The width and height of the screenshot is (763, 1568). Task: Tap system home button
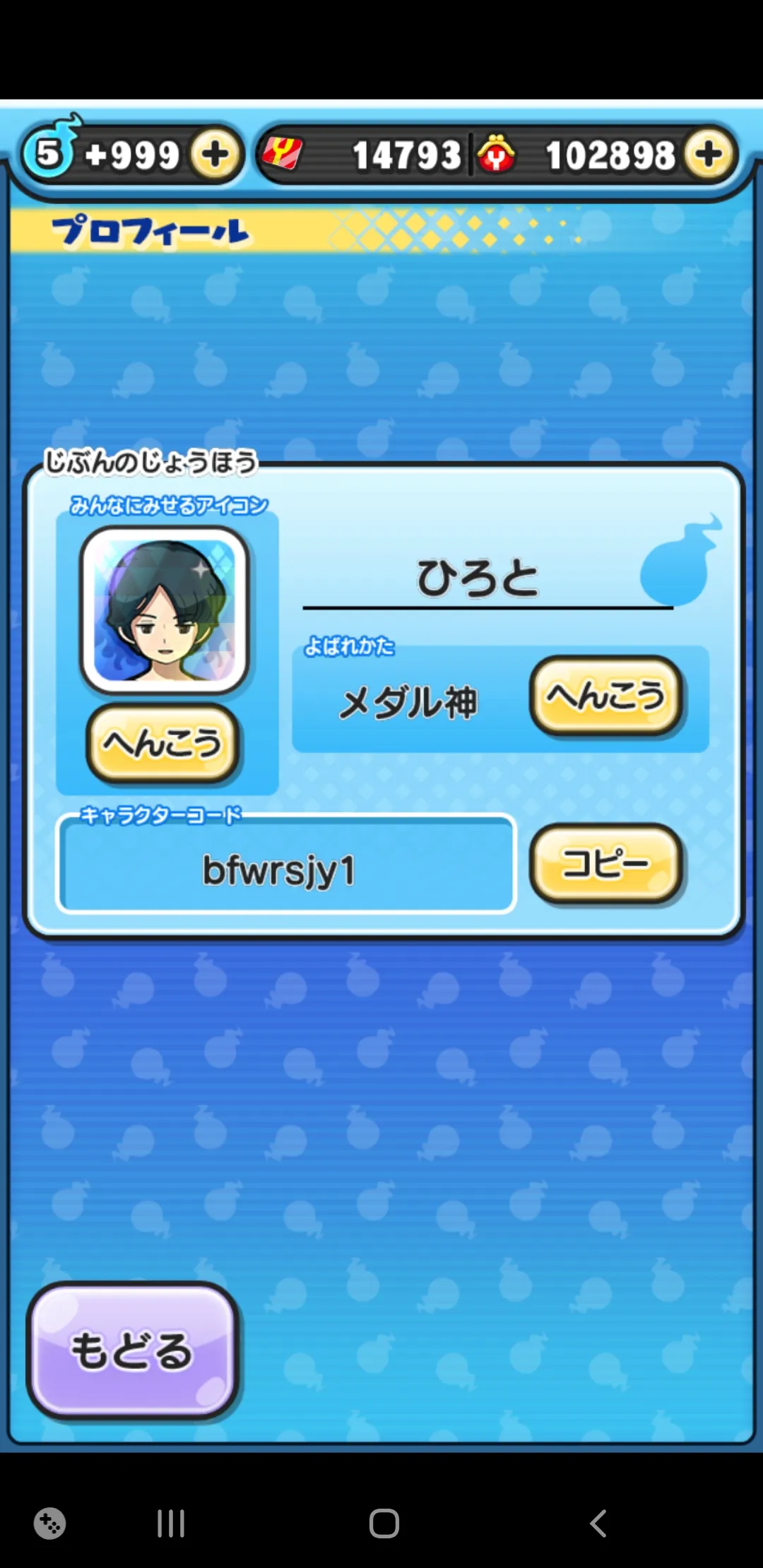pyautogui.click(x=384, y=1524)
